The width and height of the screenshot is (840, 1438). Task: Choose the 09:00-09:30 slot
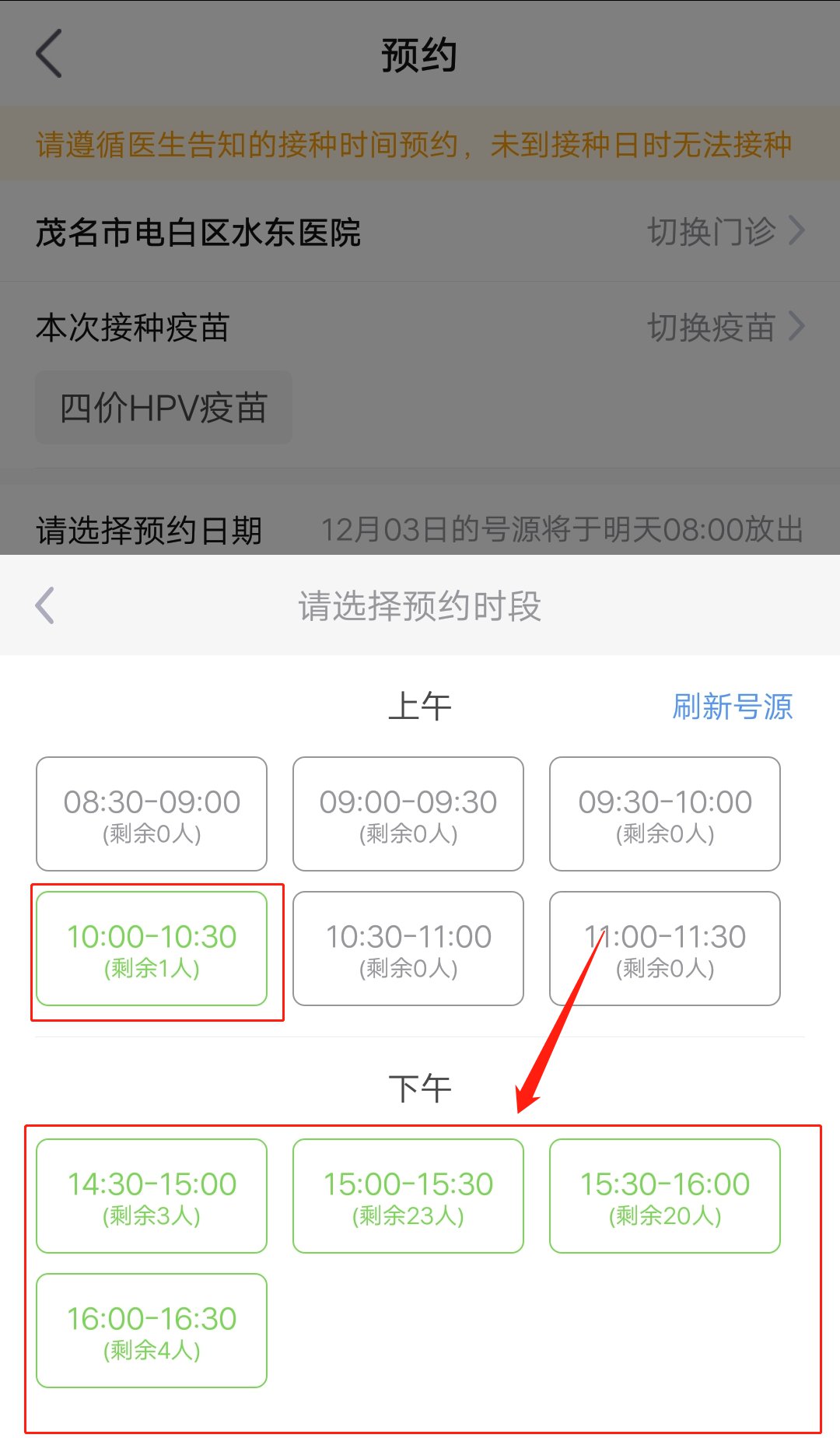tap(408, 814)
